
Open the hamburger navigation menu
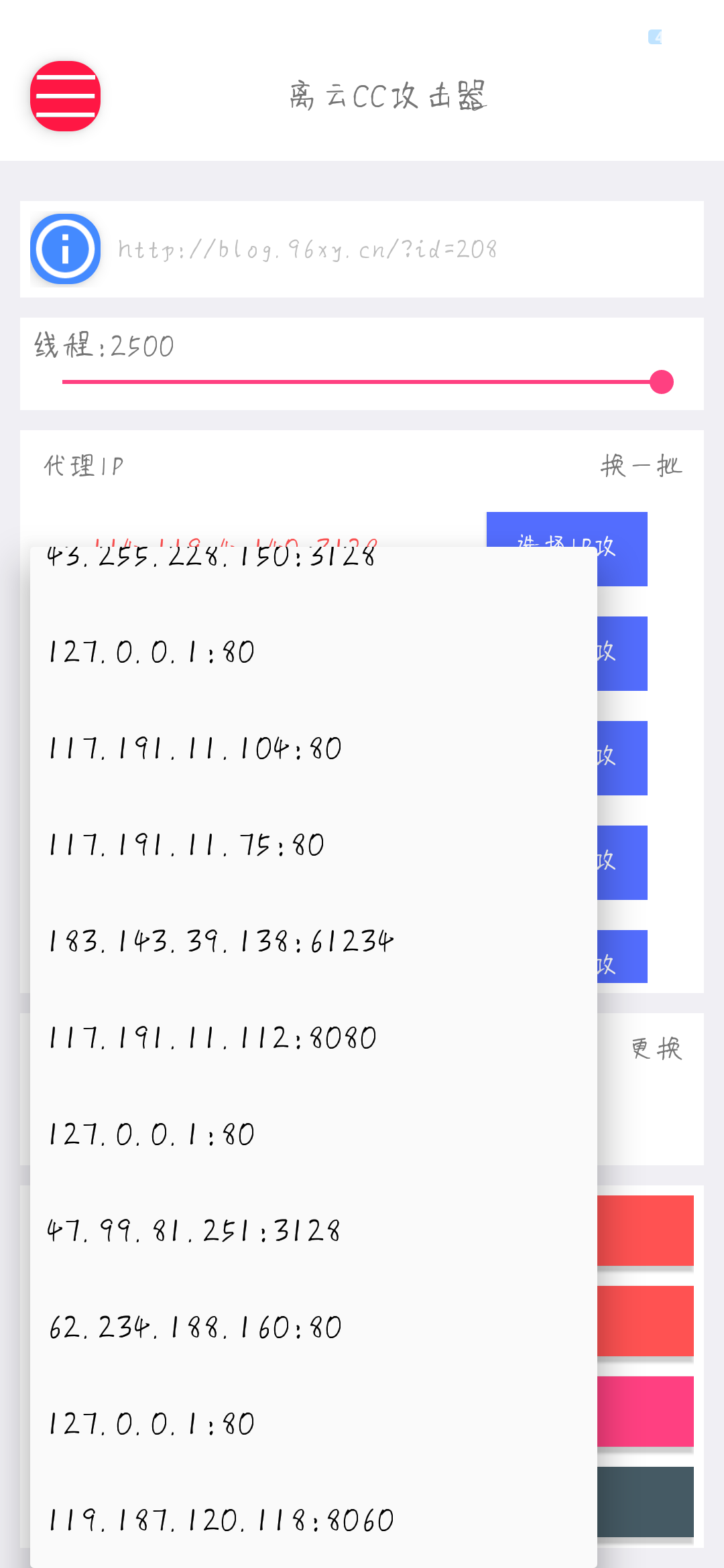65,96
